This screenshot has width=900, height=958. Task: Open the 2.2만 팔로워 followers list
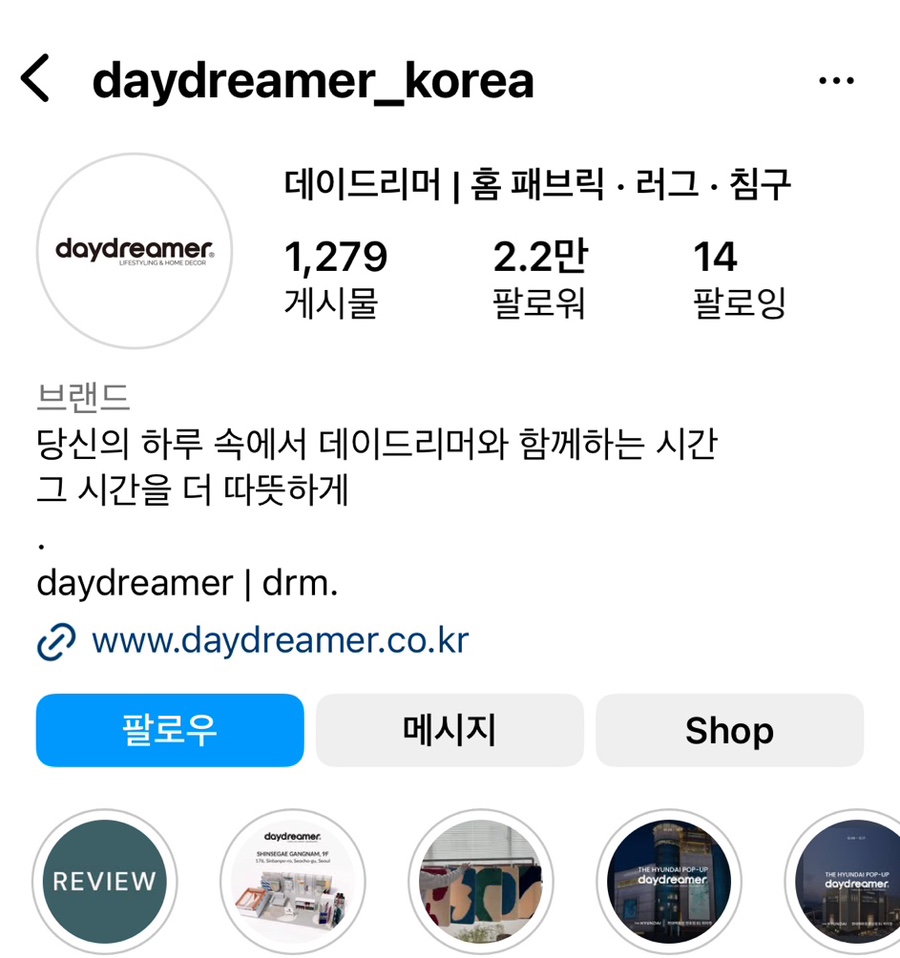(x=540, y=278)
